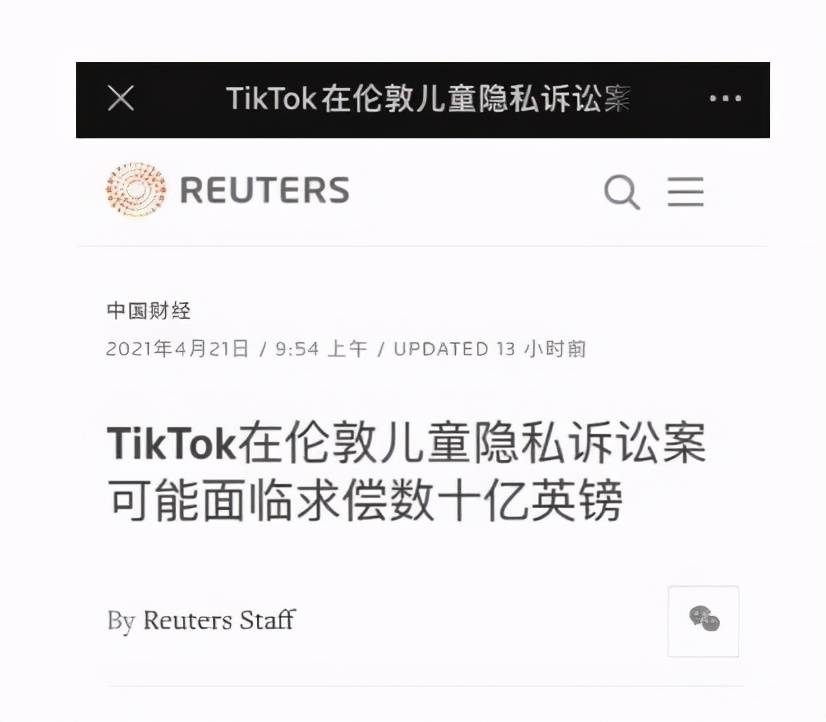Image resolution: width=826 pixels, height=722 pixels.
Task: Open the Reuters hamburger menu
Action: [x=686, y=191]
